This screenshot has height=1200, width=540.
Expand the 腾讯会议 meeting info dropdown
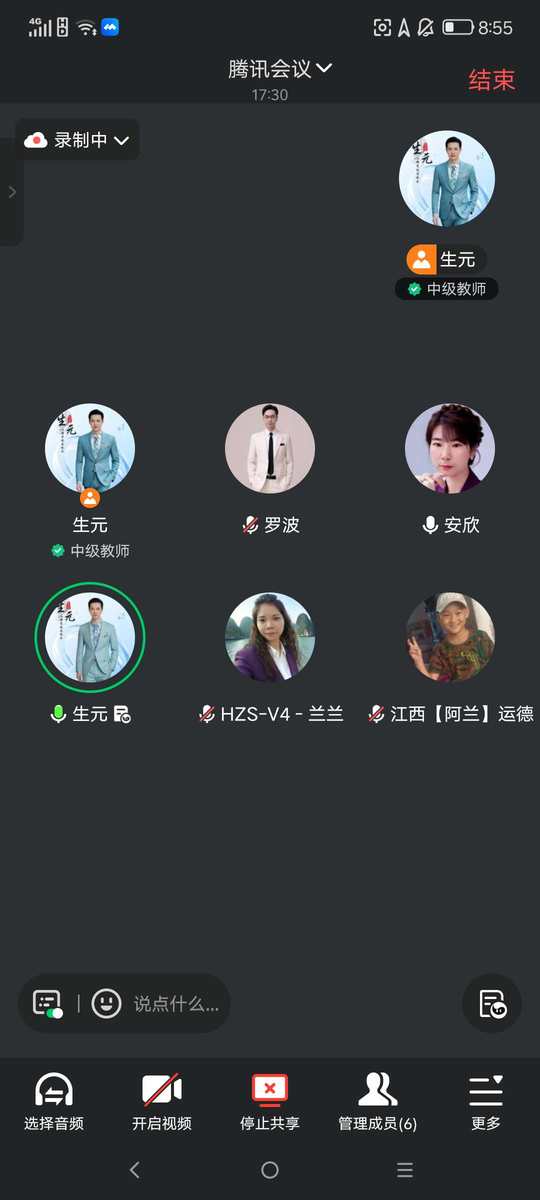[x=280, y=69]
